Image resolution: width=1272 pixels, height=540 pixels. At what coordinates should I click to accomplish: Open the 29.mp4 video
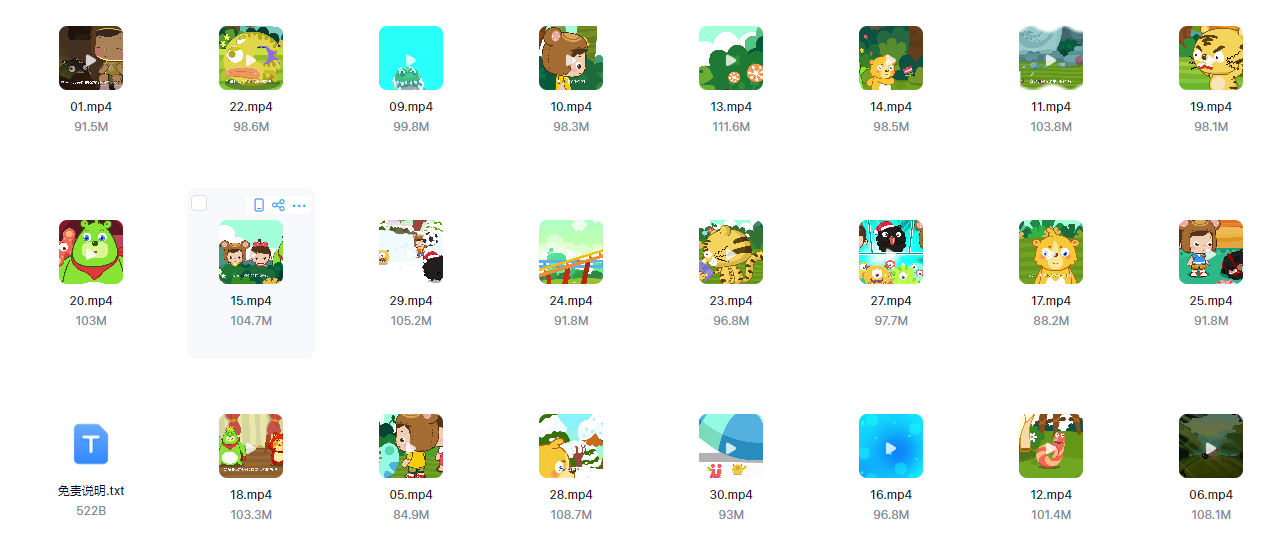click(411, 252)
